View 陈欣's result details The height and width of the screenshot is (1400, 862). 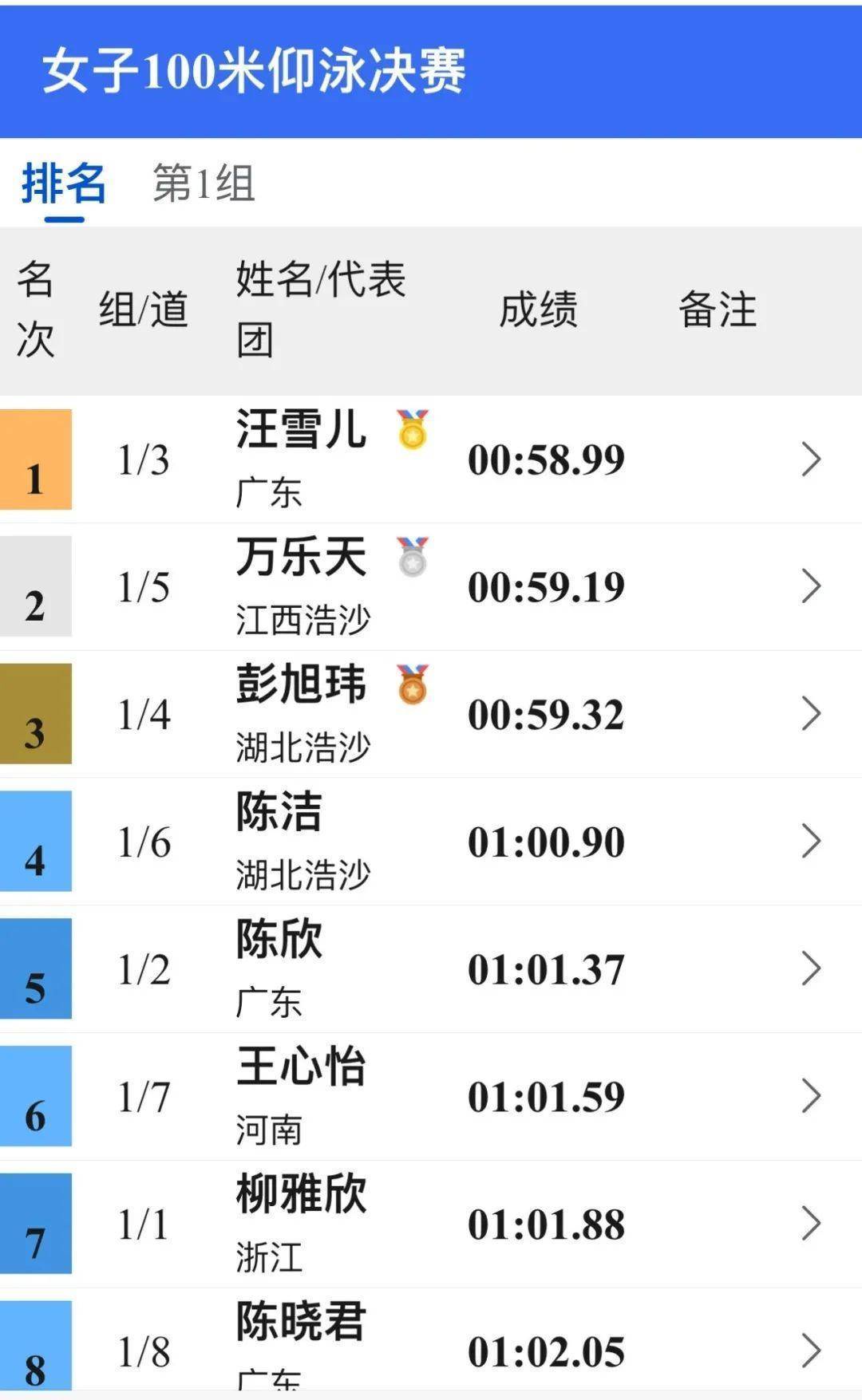(431, 969)
